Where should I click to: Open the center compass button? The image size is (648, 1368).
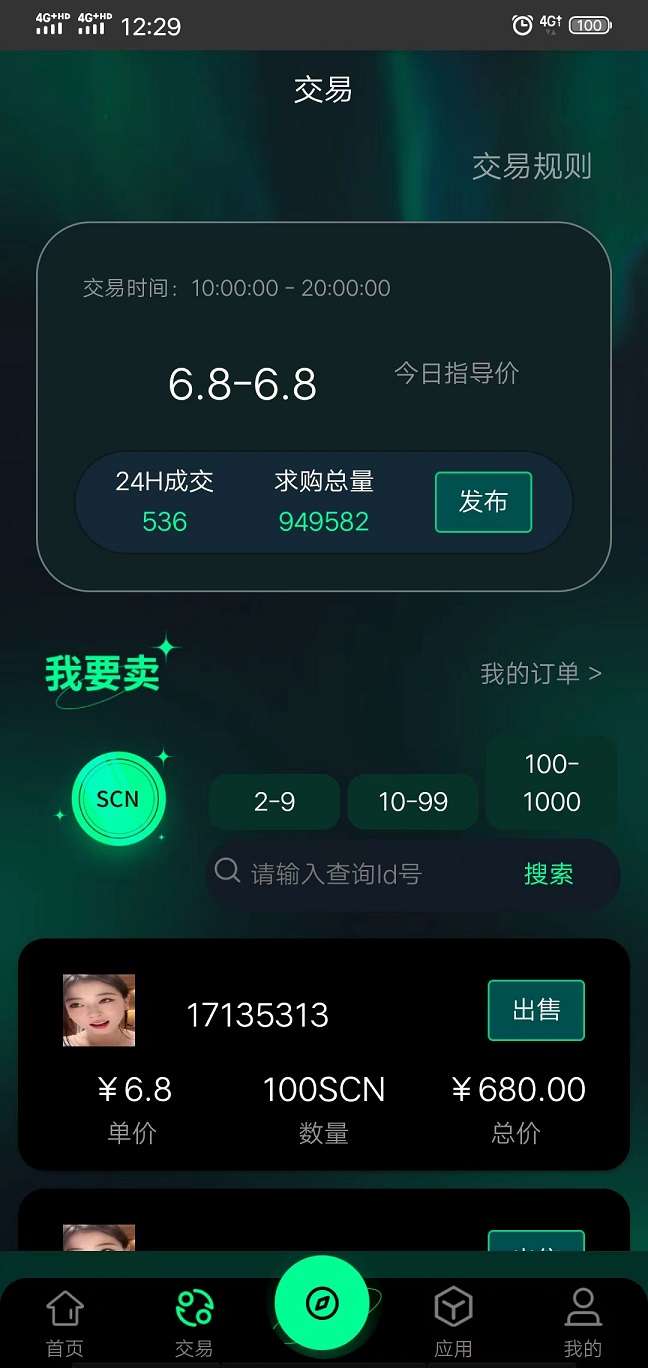[x=323, y=1303]
